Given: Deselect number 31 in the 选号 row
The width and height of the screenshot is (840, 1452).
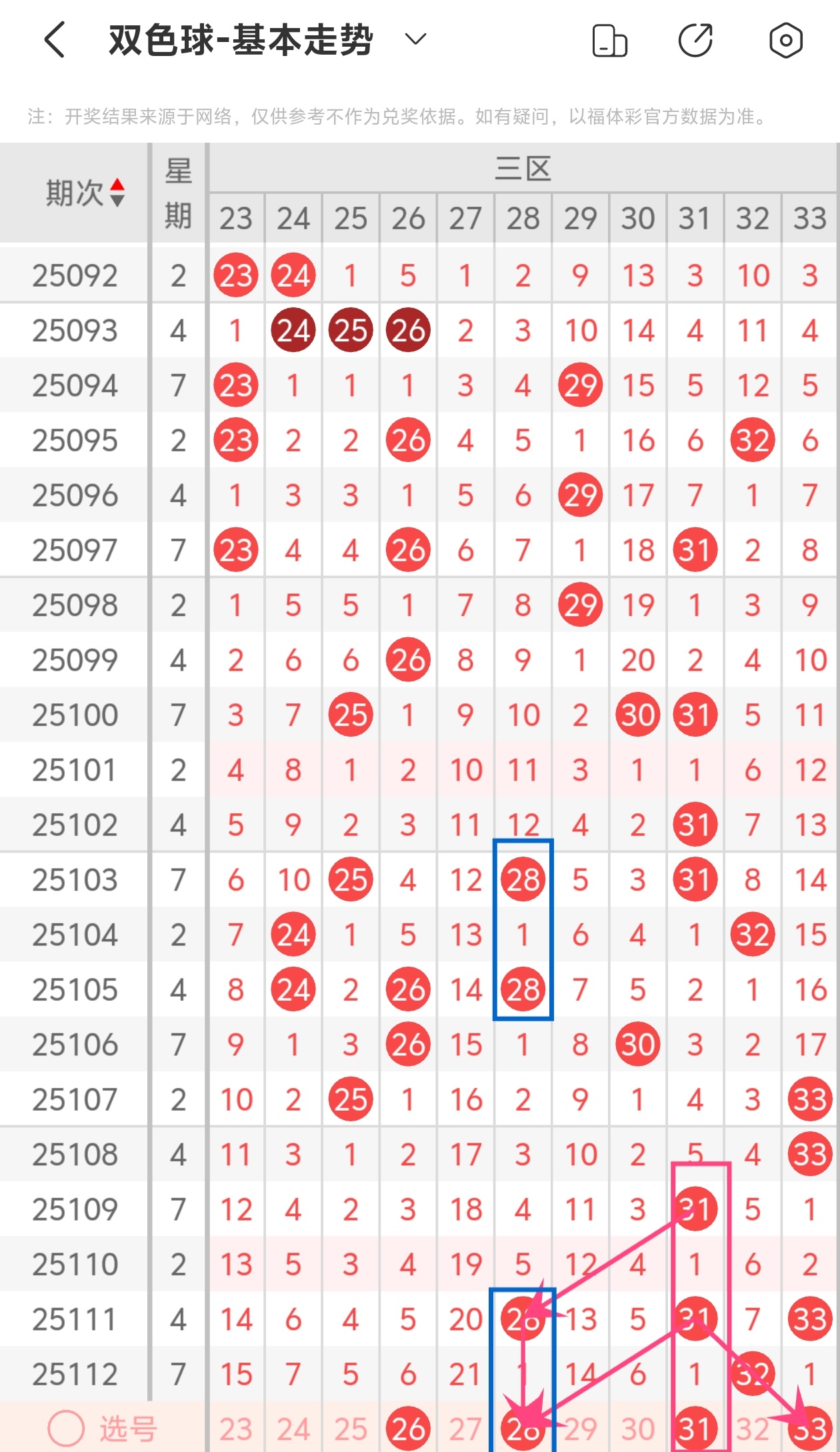Looking at the screenshot, I should coord(695,1429).
